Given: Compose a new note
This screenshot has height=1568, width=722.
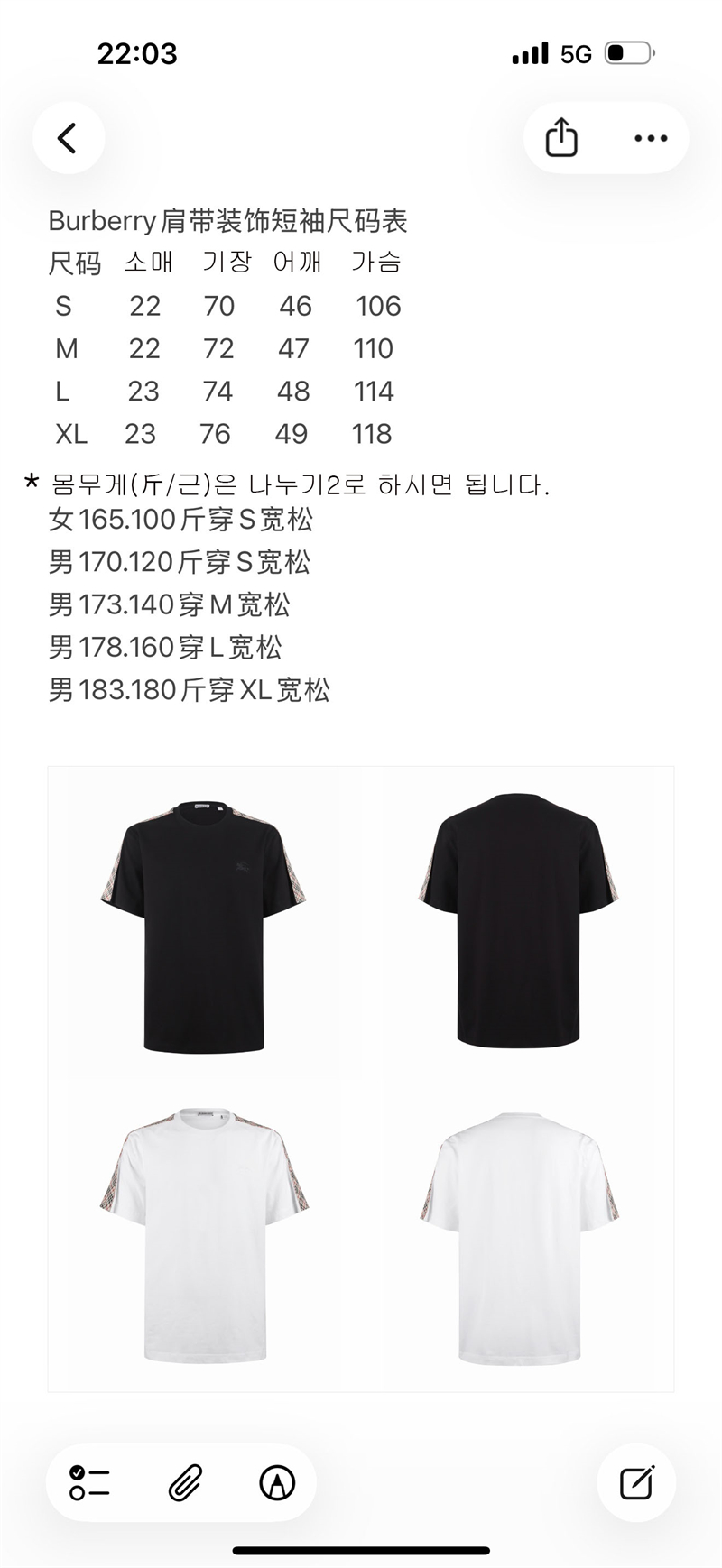Looking at the screenshot, I should (x=636, y=1482).
